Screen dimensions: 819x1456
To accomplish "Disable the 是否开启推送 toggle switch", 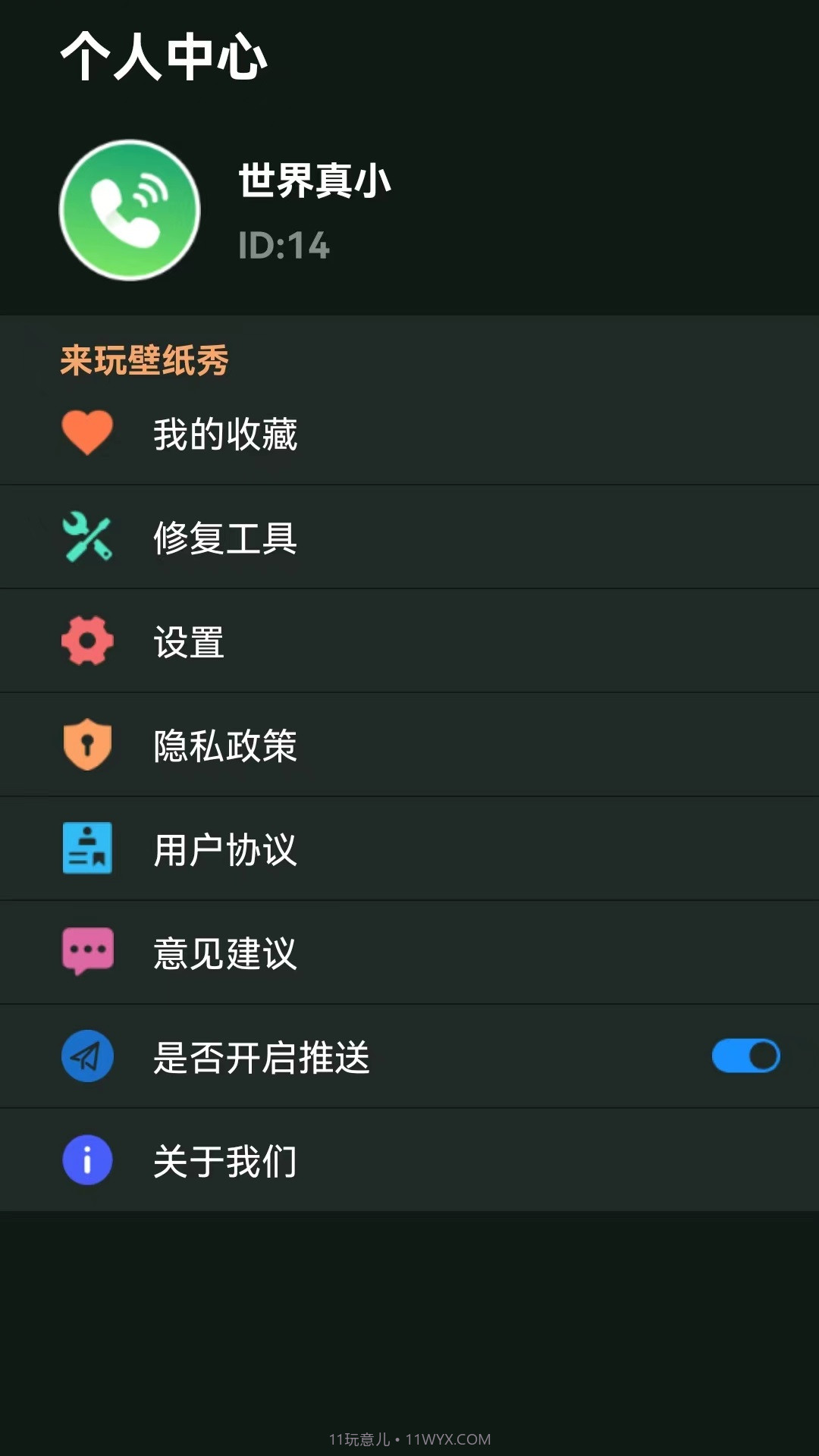I will click(x=745, y=1056).
